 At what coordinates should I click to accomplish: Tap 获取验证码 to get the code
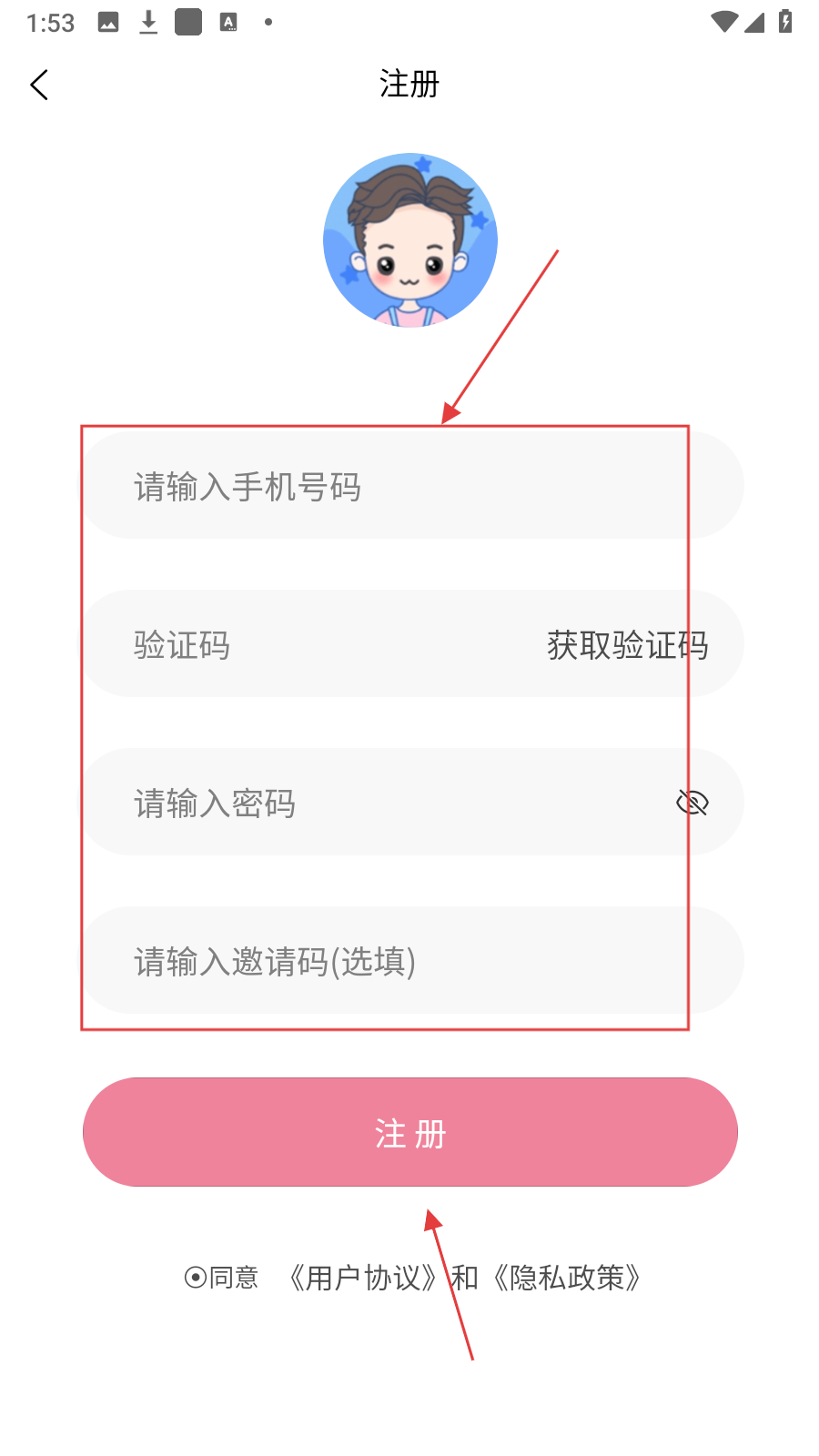[x=627, y=645]
